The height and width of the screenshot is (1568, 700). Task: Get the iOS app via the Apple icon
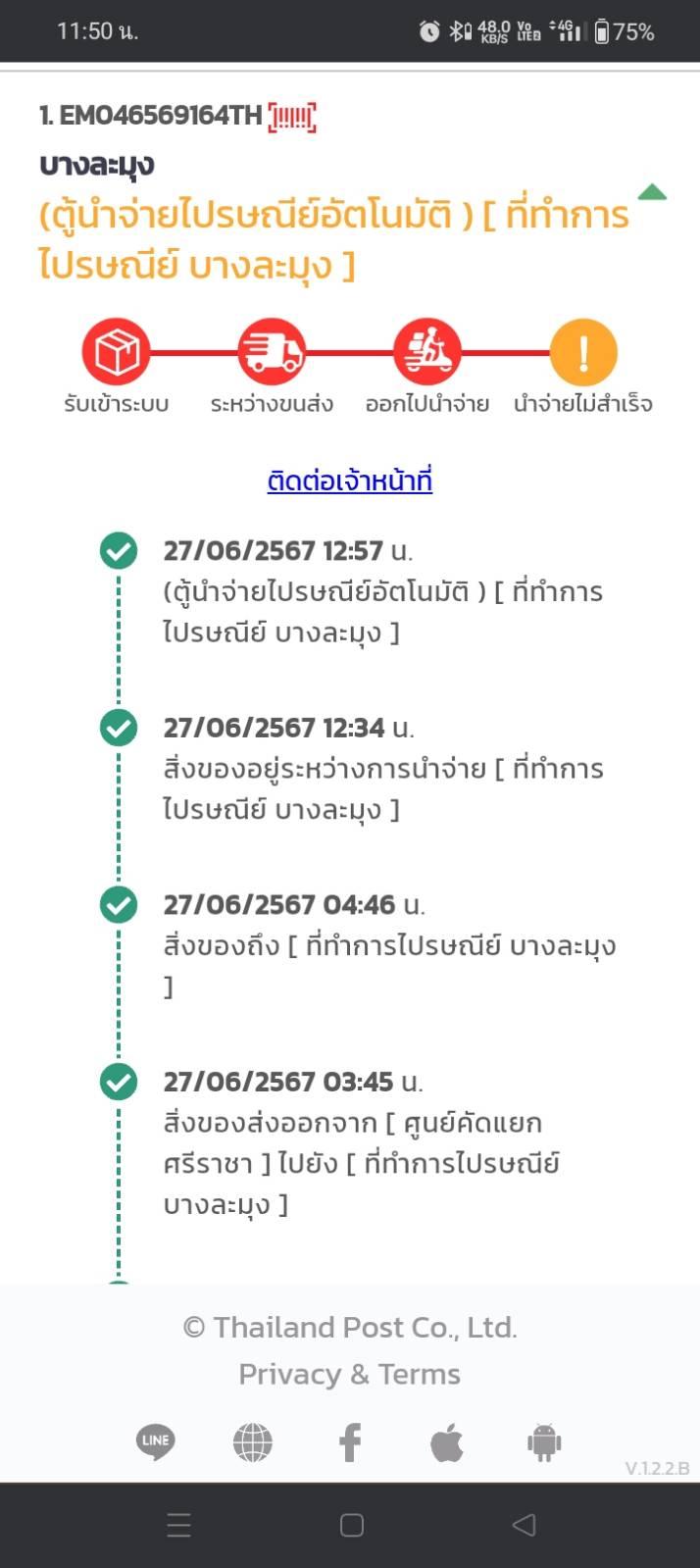click(447, 1442)
